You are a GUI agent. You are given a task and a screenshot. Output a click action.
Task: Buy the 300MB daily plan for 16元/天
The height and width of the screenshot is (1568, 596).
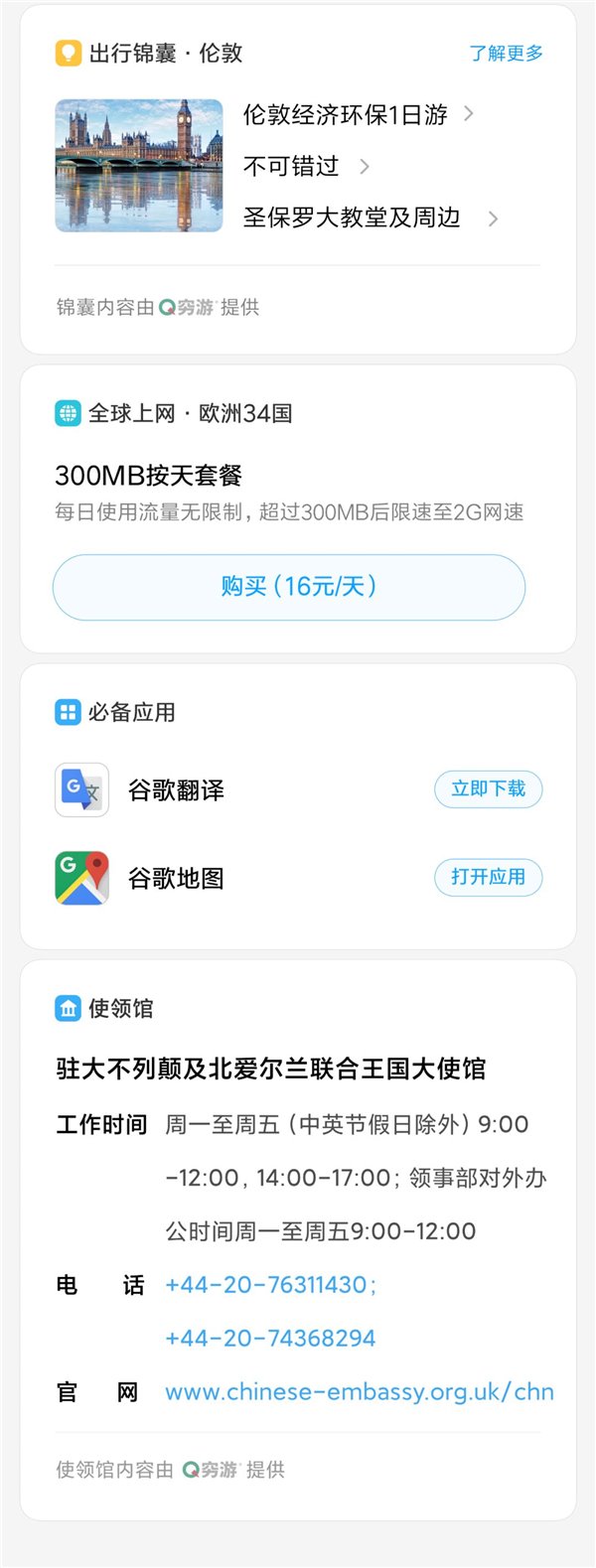[x=289, y=587]
